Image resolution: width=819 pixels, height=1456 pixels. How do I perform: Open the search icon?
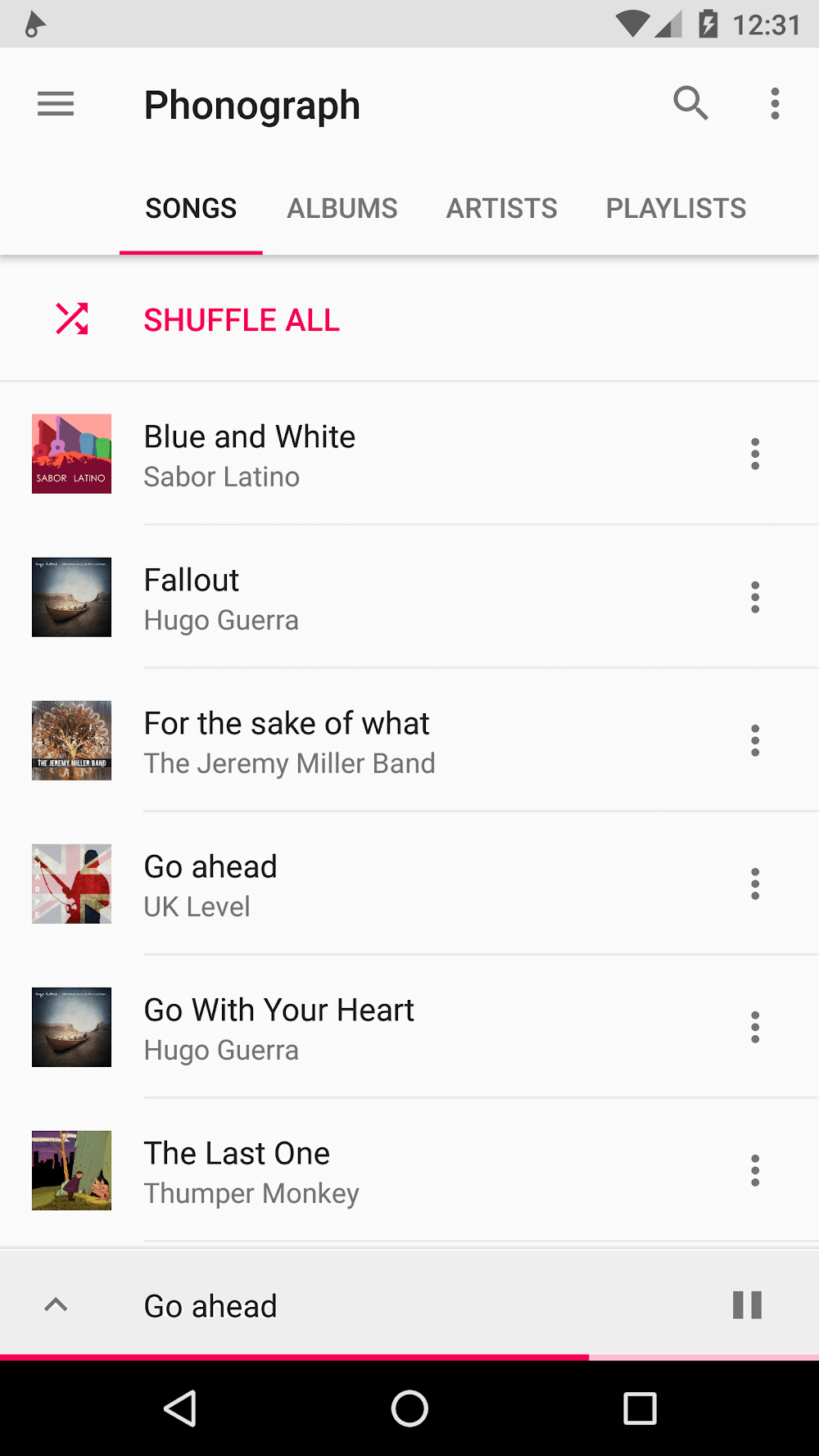[x=690, y=104]
